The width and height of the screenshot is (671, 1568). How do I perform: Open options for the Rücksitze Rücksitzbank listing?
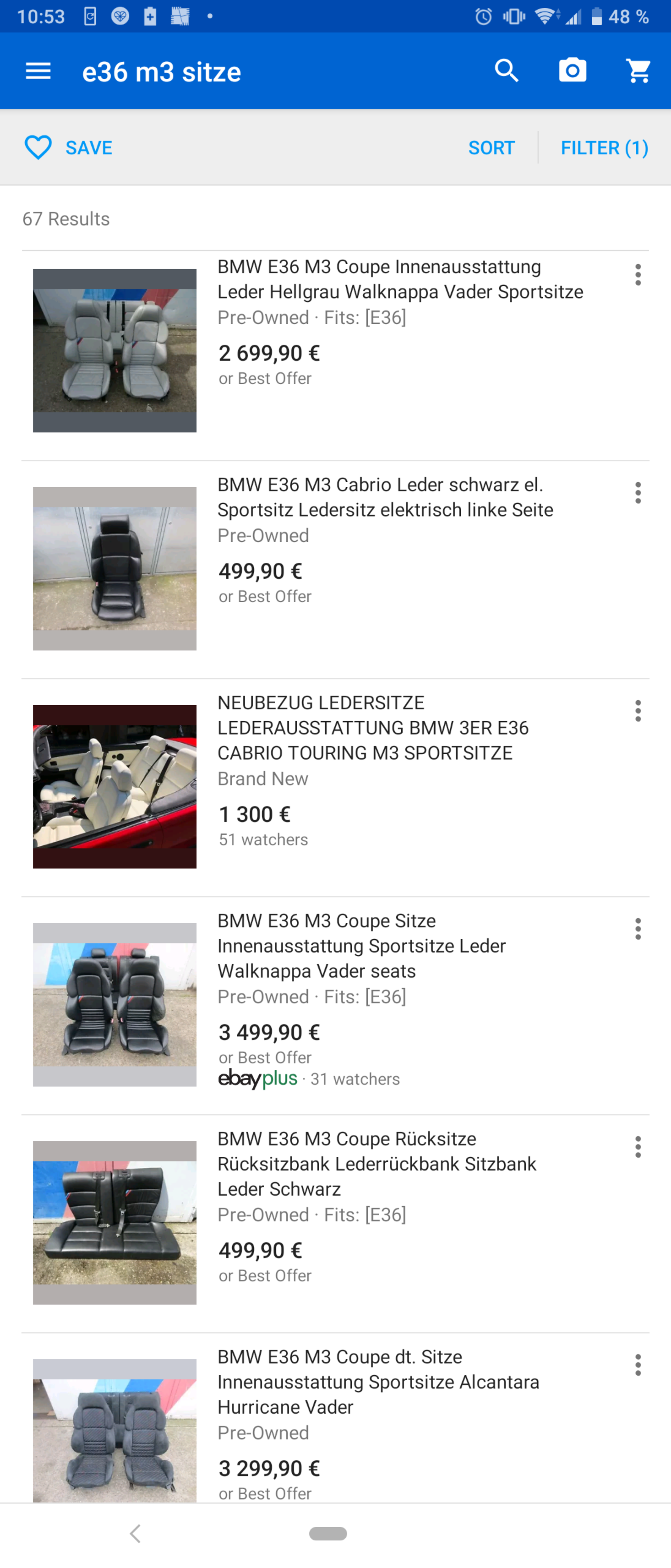(x=638, y=1147)
